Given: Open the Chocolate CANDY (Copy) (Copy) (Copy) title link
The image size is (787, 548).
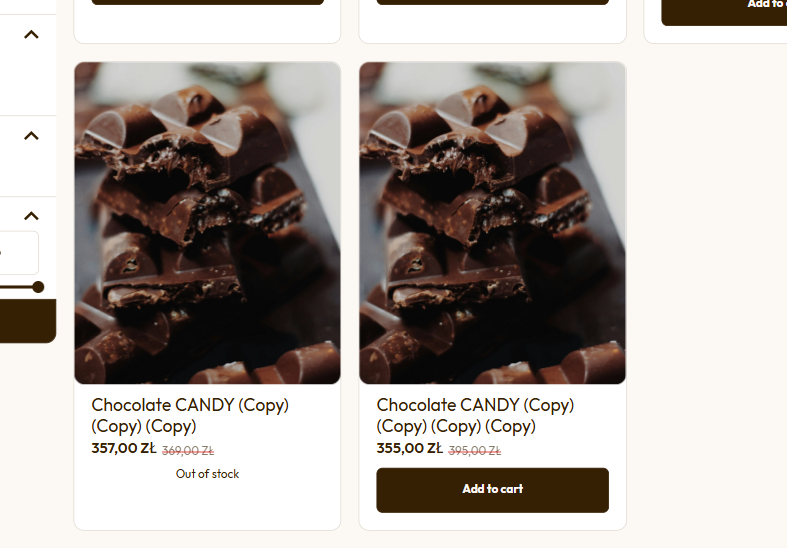Looking at the screenshot, I should [x=190, y=415].
